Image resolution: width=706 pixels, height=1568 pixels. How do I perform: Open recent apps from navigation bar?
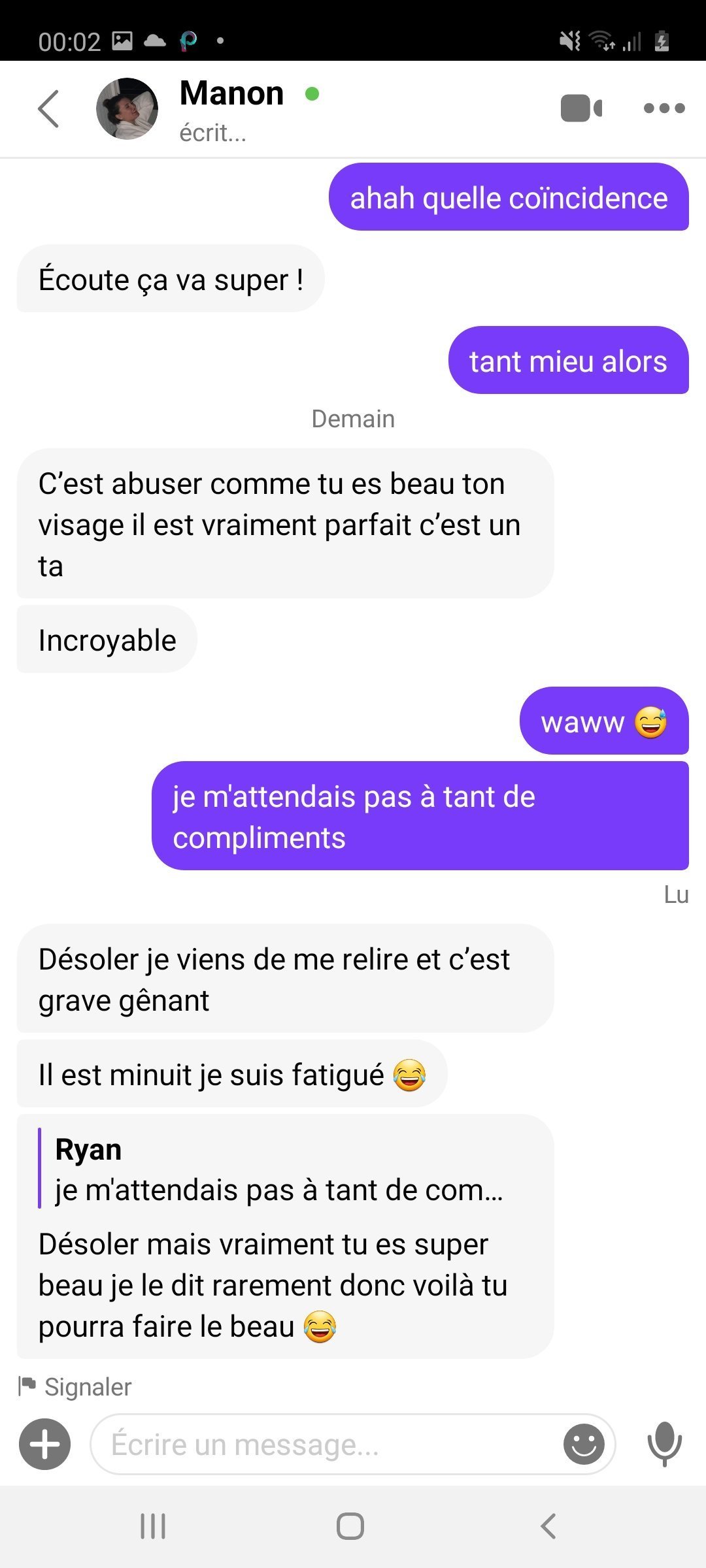153,1527
